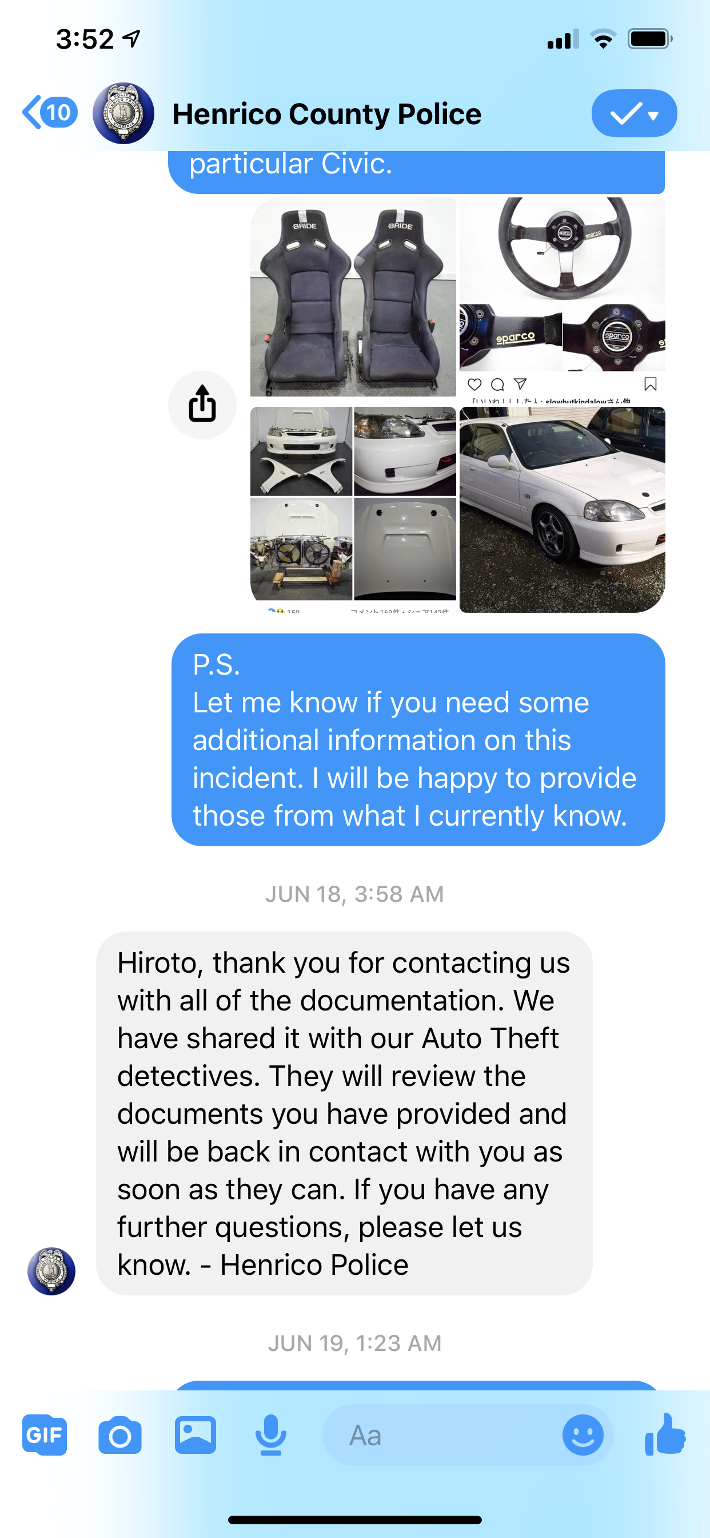Launch the camera to take photo

pos(120,1437)
